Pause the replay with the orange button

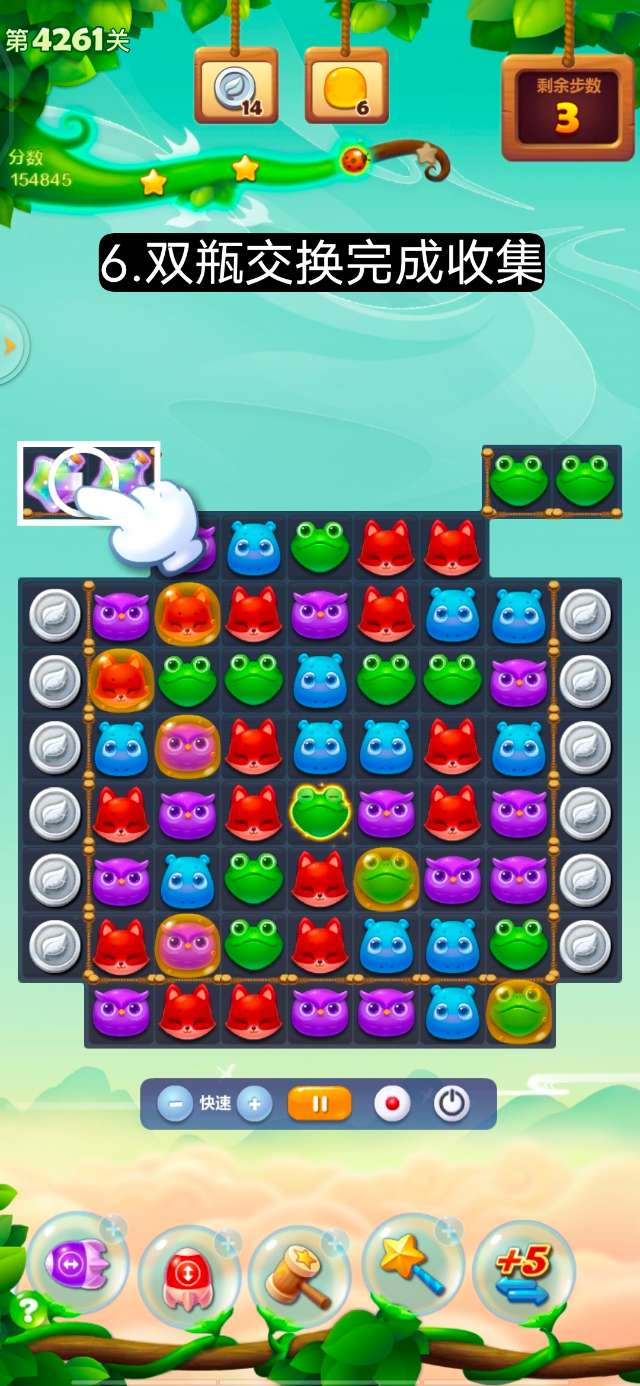coord(320,1104)
